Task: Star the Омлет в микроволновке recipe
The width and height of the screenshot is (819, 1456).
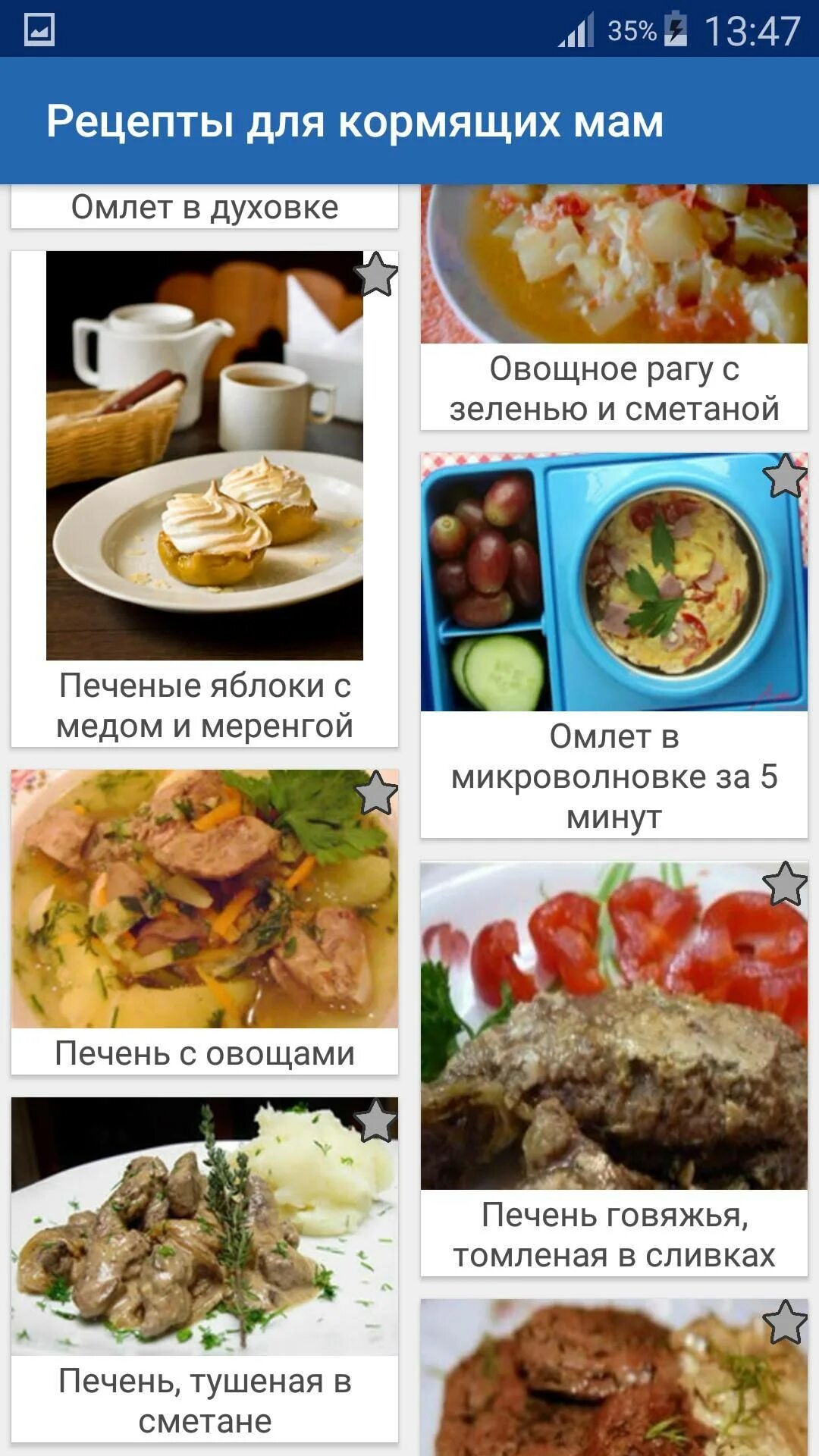Action: coord(784,475)
